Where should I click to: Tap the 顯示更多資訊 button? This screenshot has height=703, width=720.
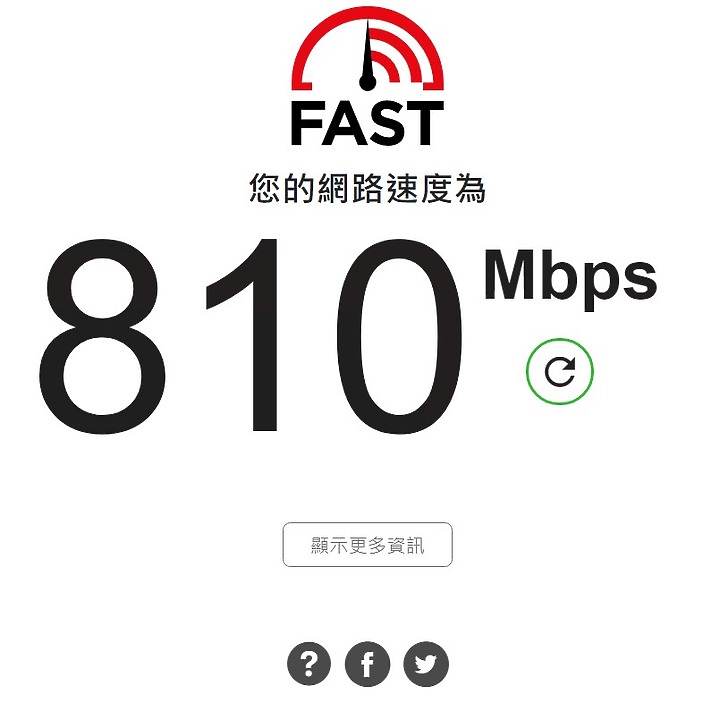(367, 545)
